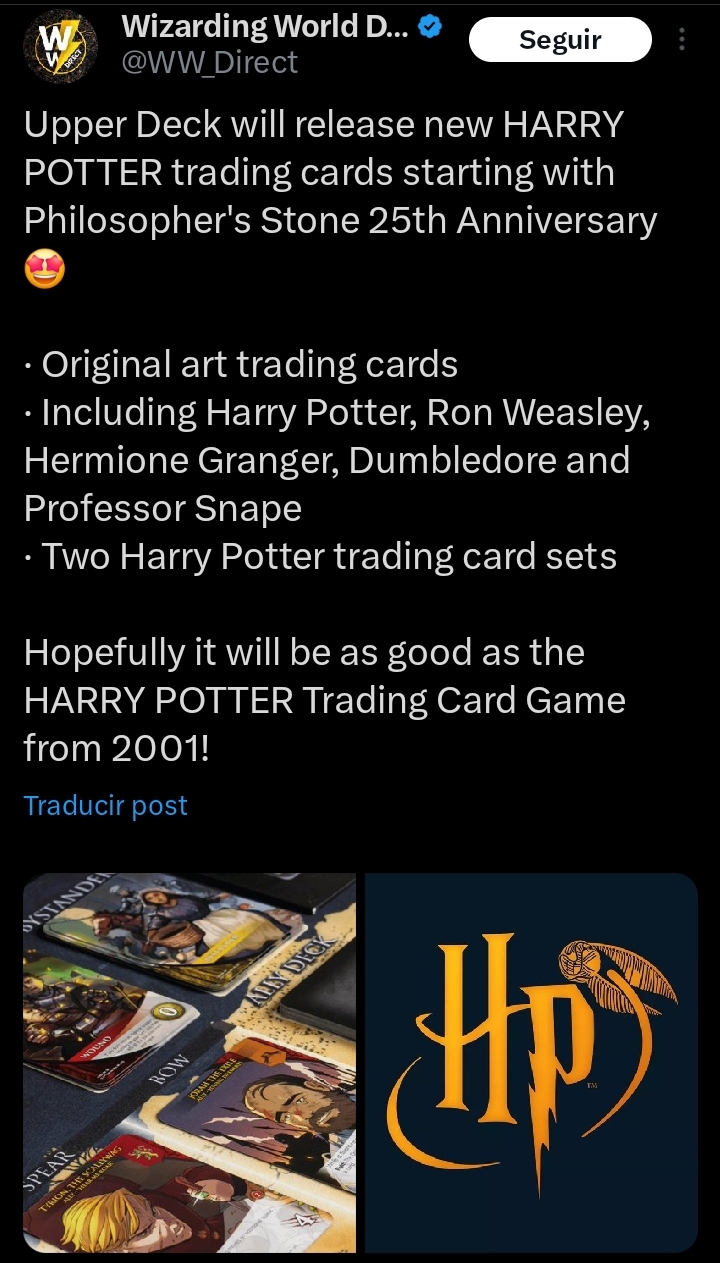This screenshot has width=720, height=1263.
Task: Translate the post via Traducir post
Action: (105, 805)
